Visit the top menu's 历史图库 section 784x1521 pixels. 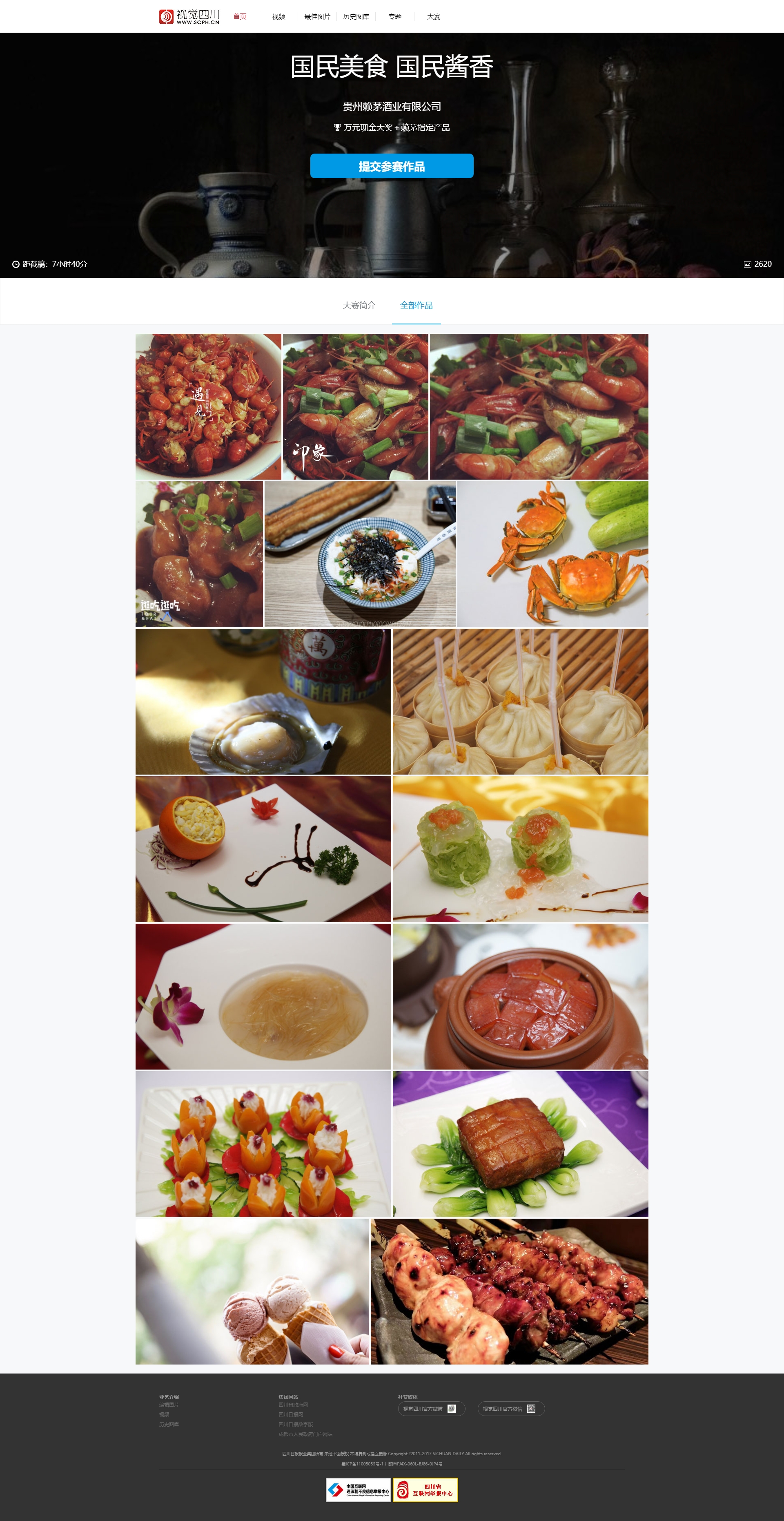(x=356, y=16)
